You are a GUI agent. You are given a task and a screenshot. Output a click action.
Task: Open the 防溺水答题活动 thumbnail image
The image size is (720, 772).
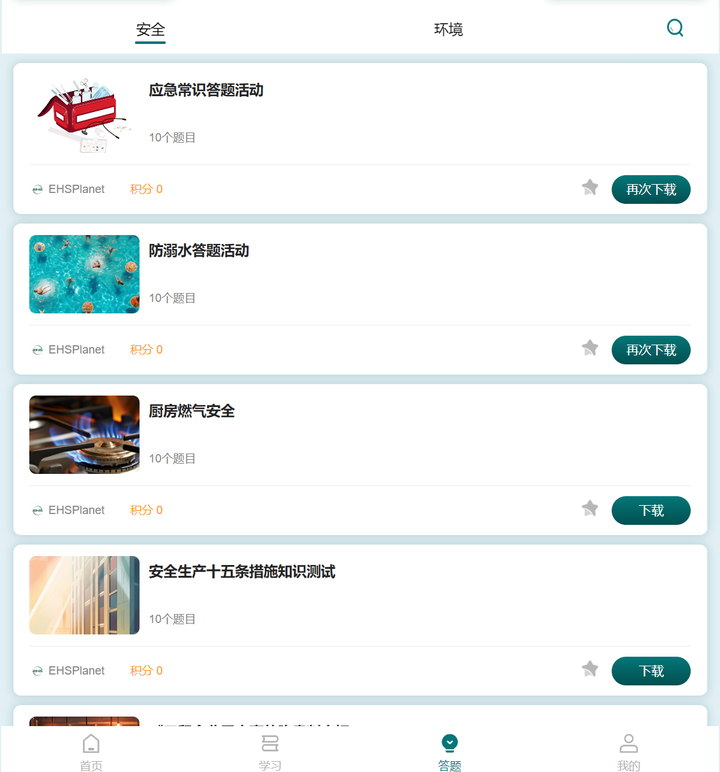[84, 274]
